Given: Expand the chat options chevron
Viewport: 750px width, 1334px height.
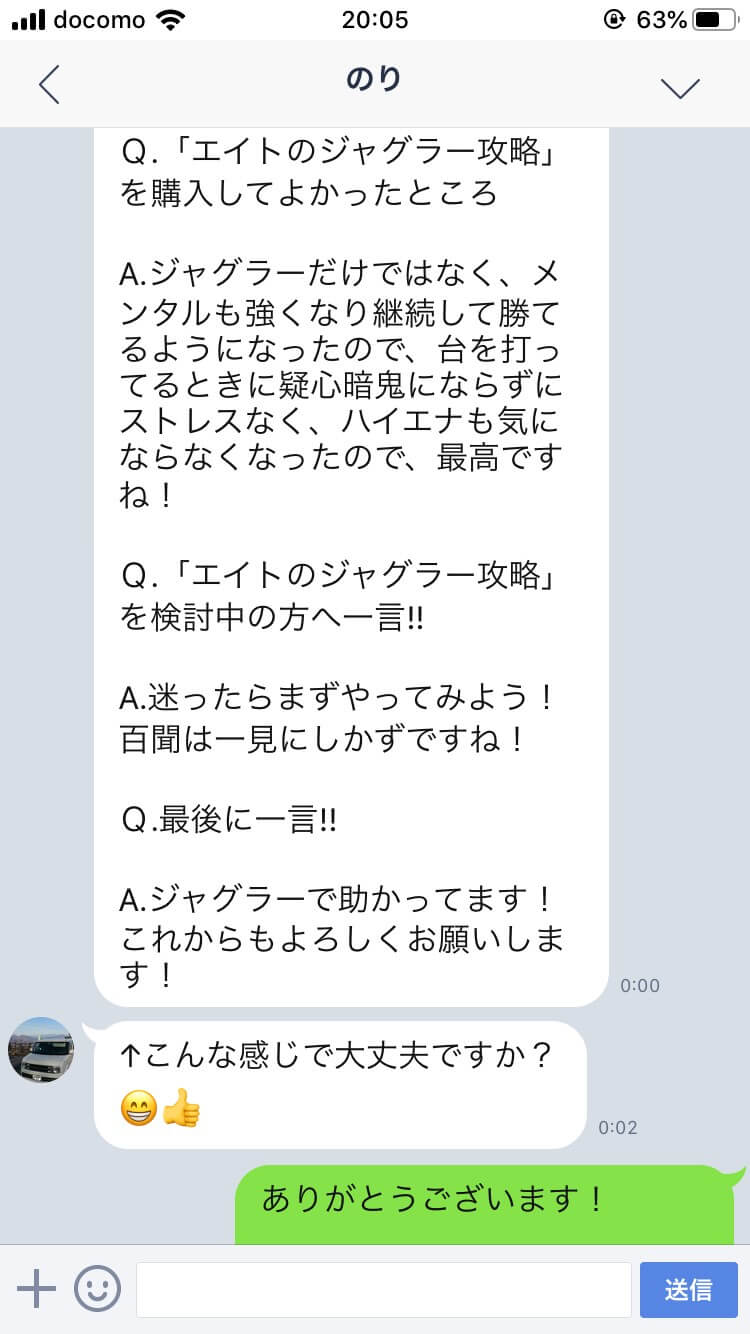Looking at the screenshot, I should point(680,87).
